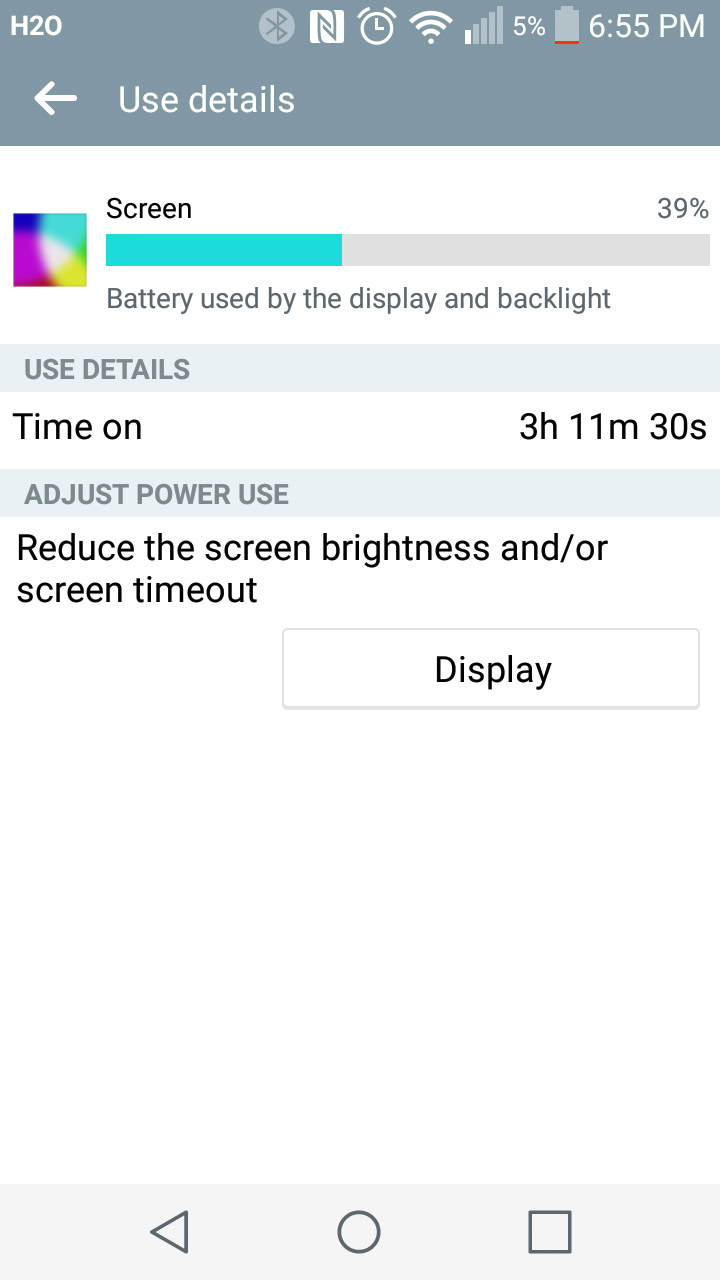
Task: Open Display settings button
Action: tap(491, 669)
